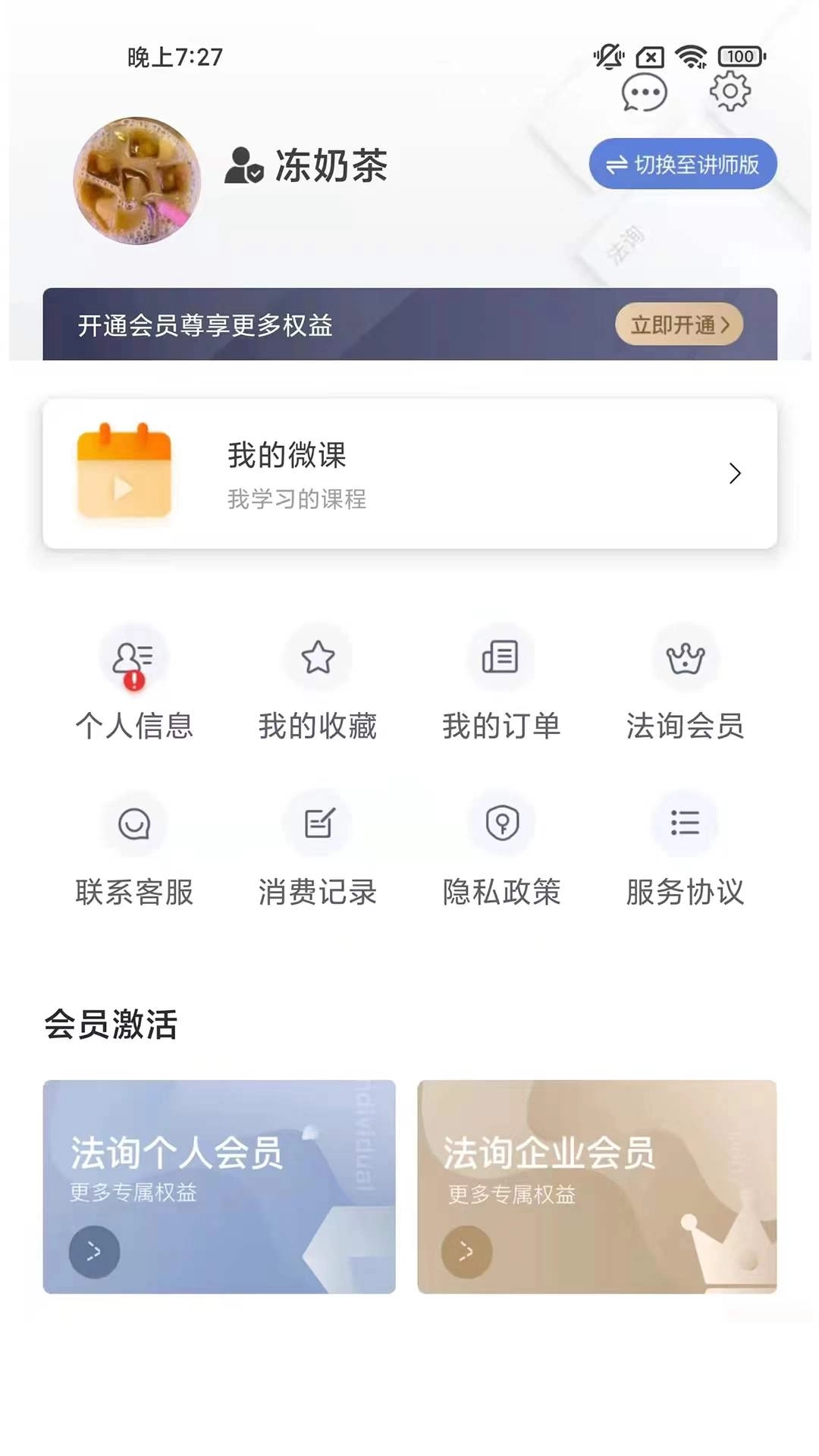This screenshot has height=1456, width=819.
Task: Tap the 冻奶茶 profile avatar
Action: [135, 180]
